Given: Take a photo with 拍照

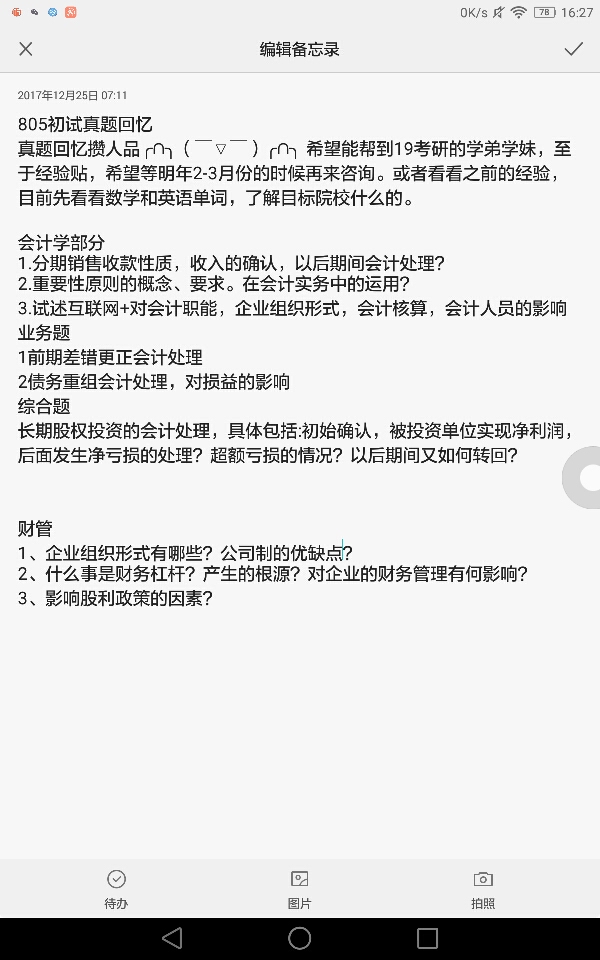Looking at the screenshot, I should (x=483, y=889).
